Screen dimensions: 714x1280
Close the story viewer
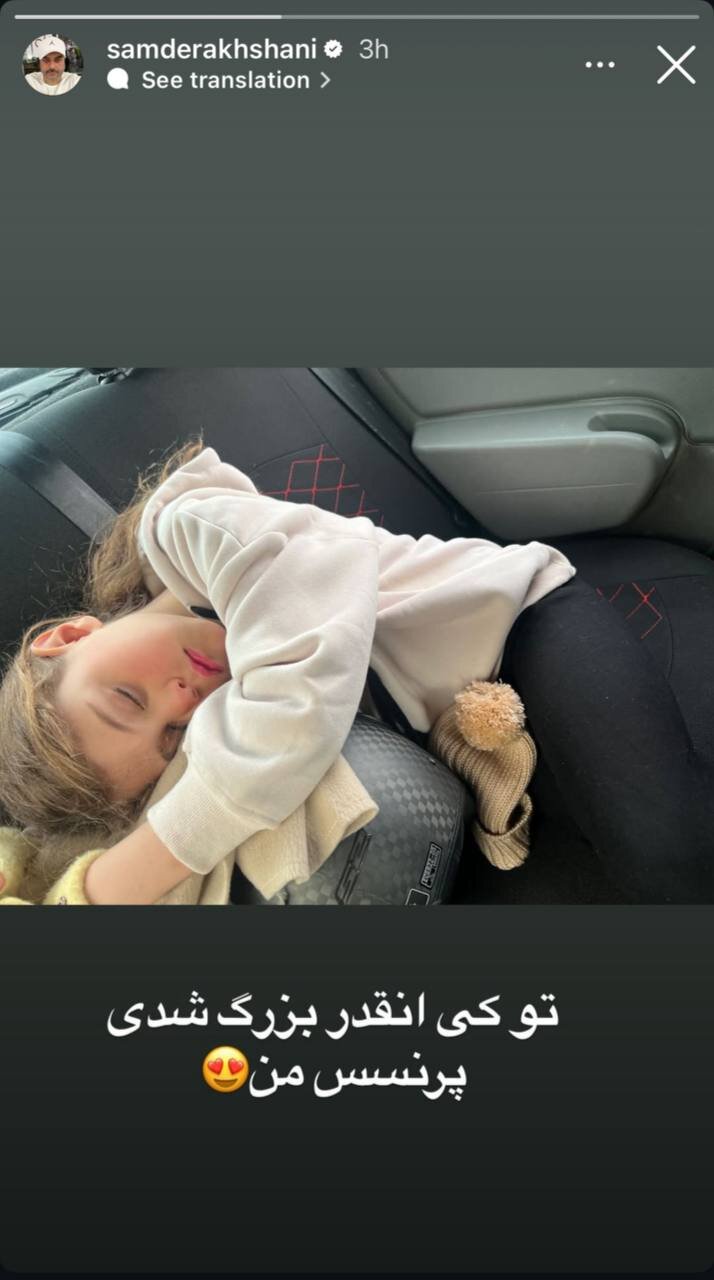(675, 65)
